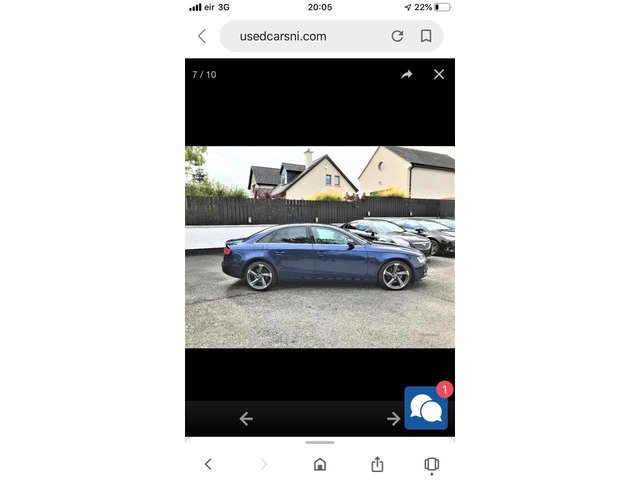
Task: Open the browser share sheet
Action: 377,464
